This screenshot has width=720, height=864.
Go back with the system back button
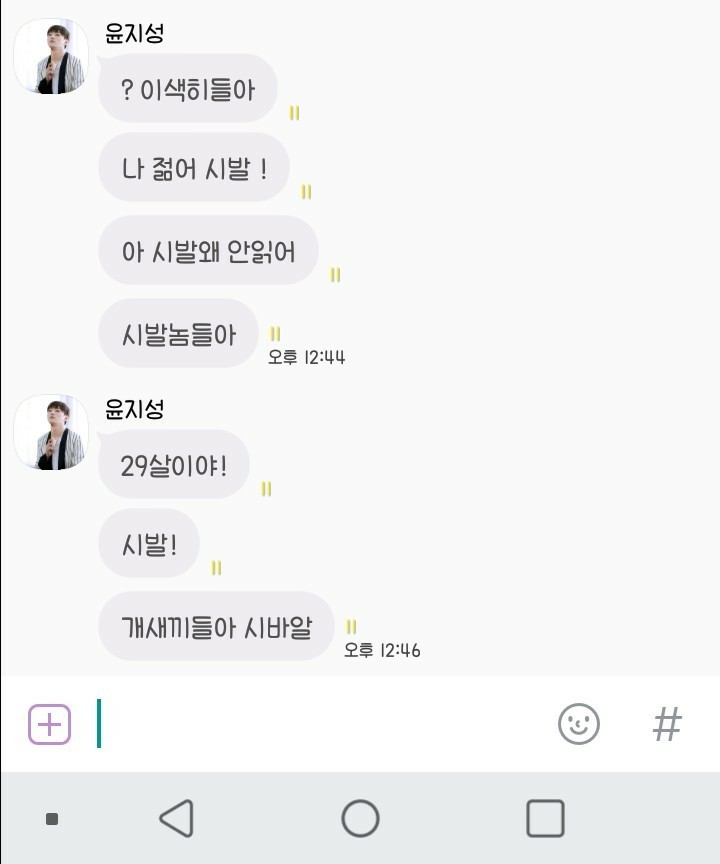pos(177,819)
